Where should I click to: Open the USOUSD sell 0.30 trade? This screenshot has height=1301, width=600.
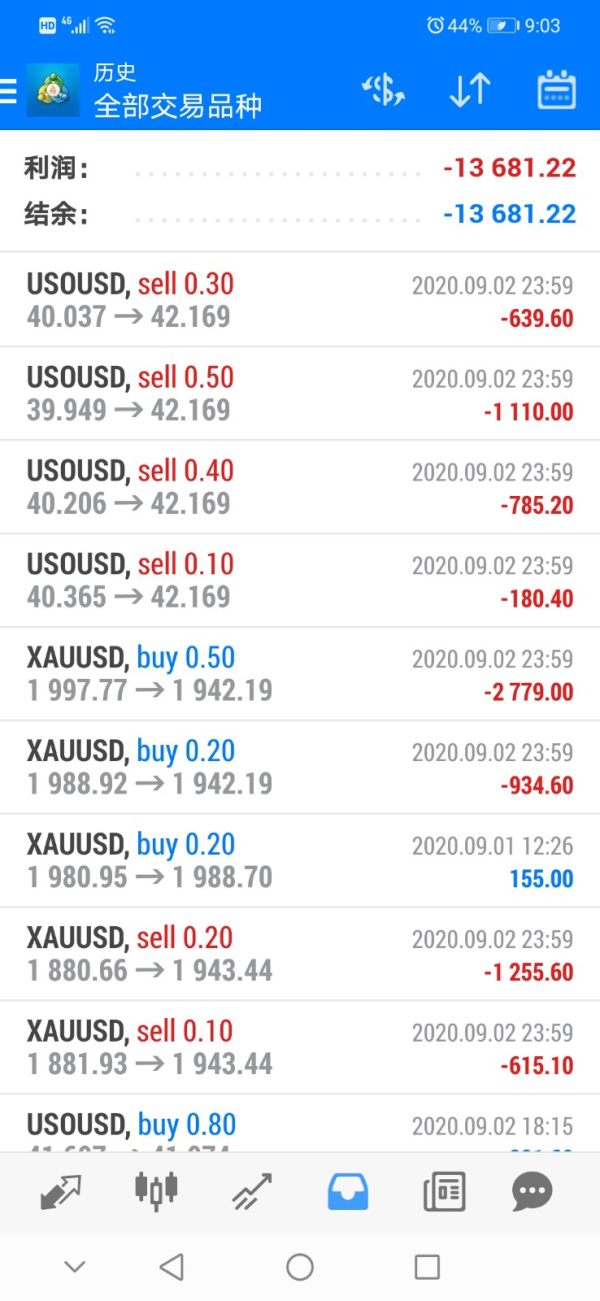coord(300,300)
